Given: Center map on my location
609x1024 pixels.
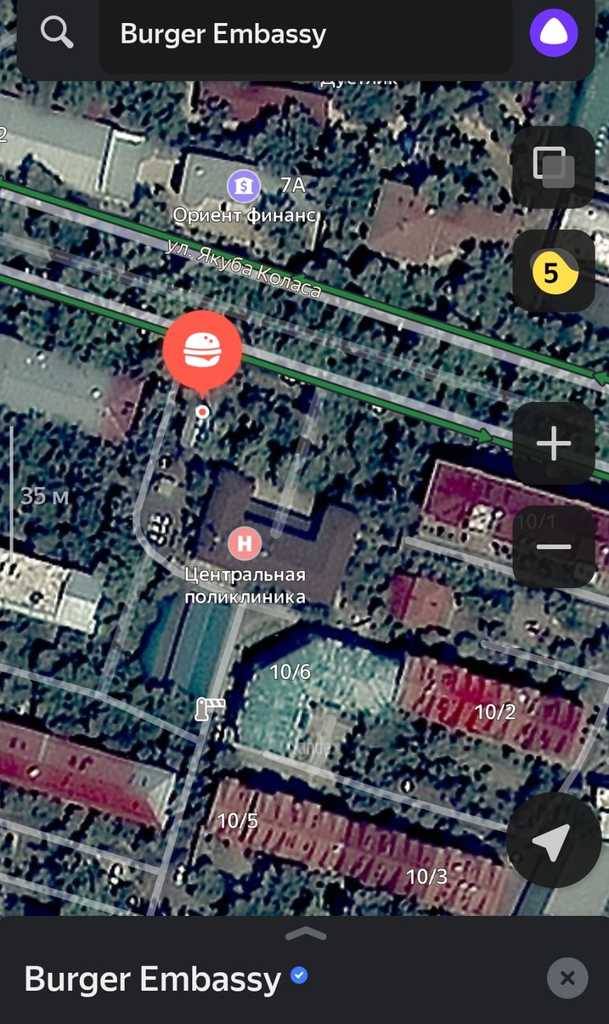Looking at the screenshot, I should coord(551,842).
